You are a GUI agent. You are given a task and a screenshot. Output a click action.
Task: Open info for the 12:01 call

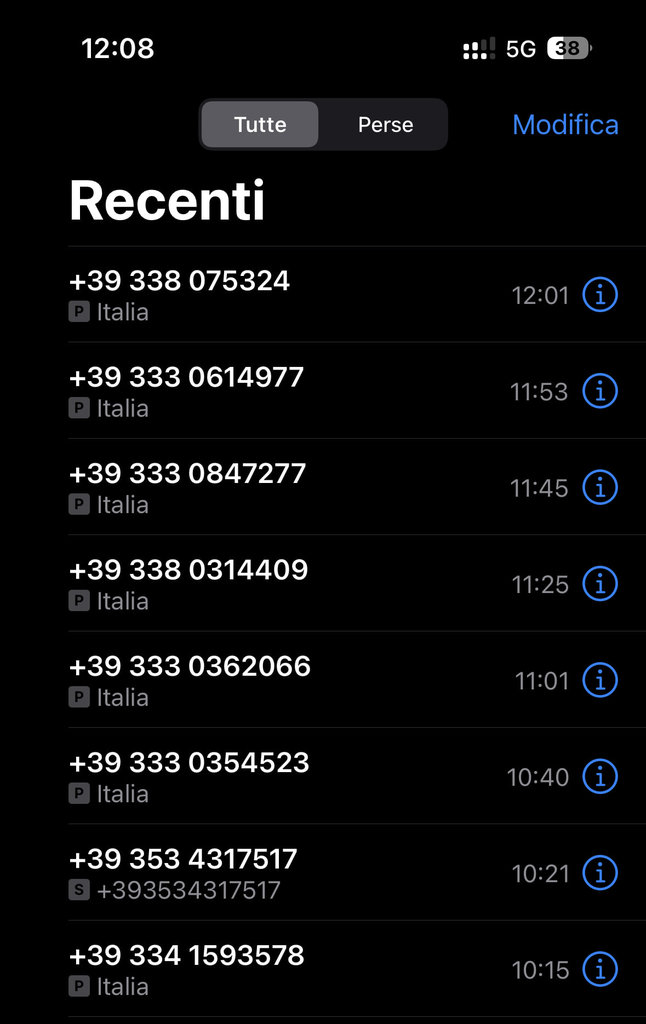600,295
